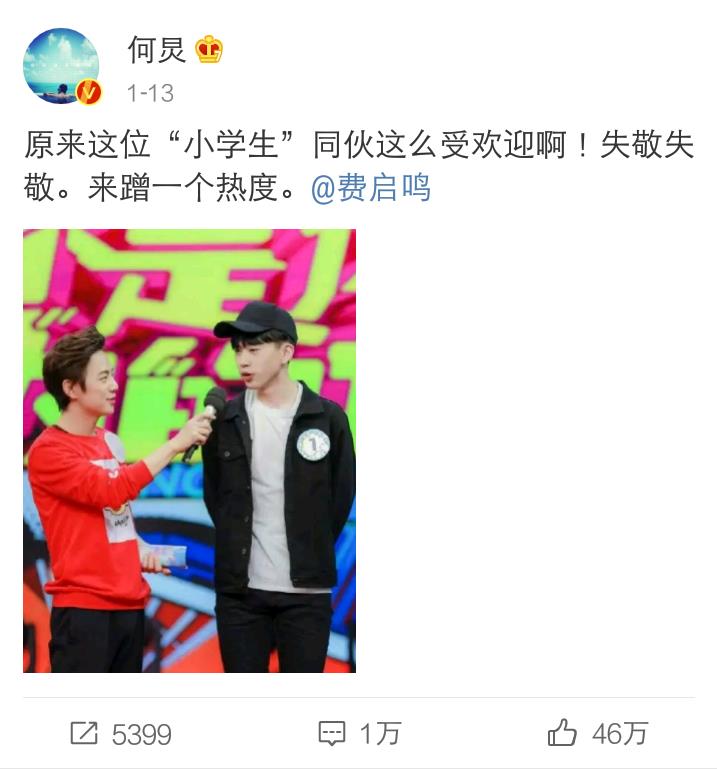Image resolution: width=717 pixels, height=769 pixels.
Task: View the post's photo in full size
Action: 189,450
